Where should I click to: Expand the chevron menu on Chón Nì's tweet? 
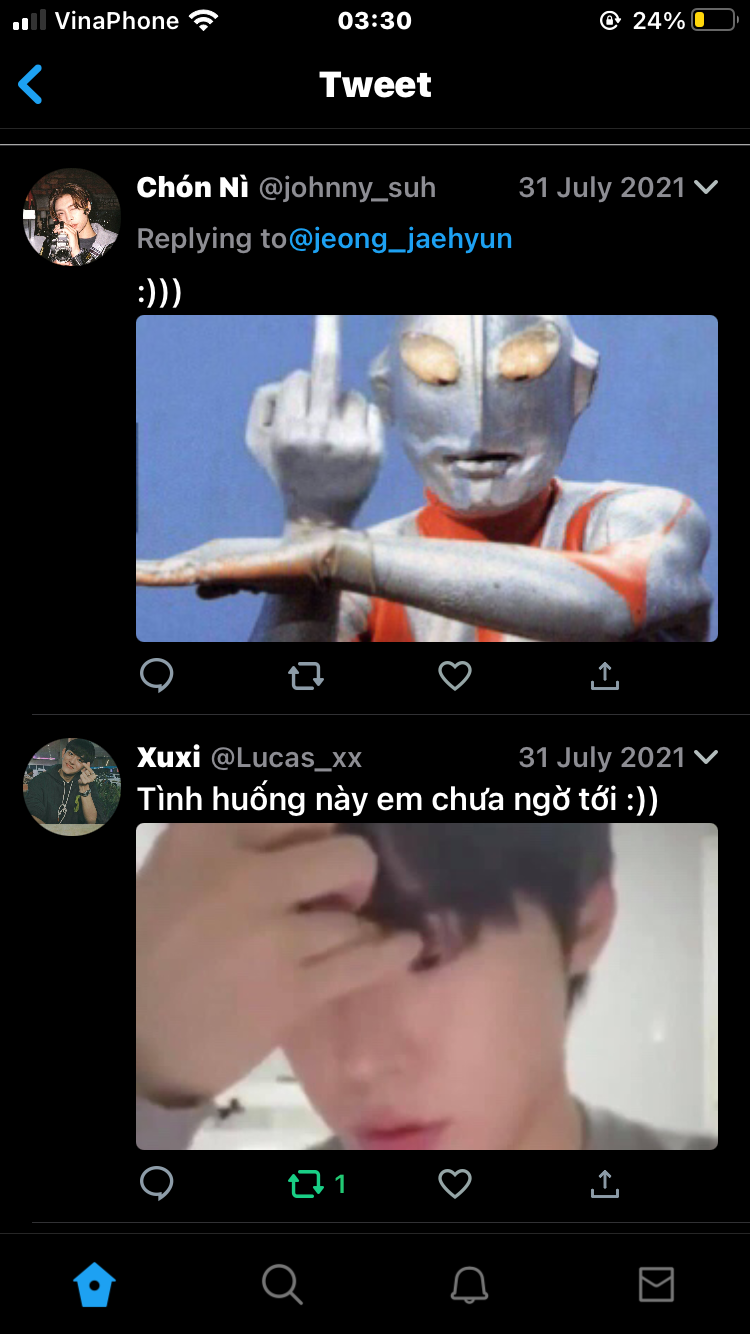[706, 187]
